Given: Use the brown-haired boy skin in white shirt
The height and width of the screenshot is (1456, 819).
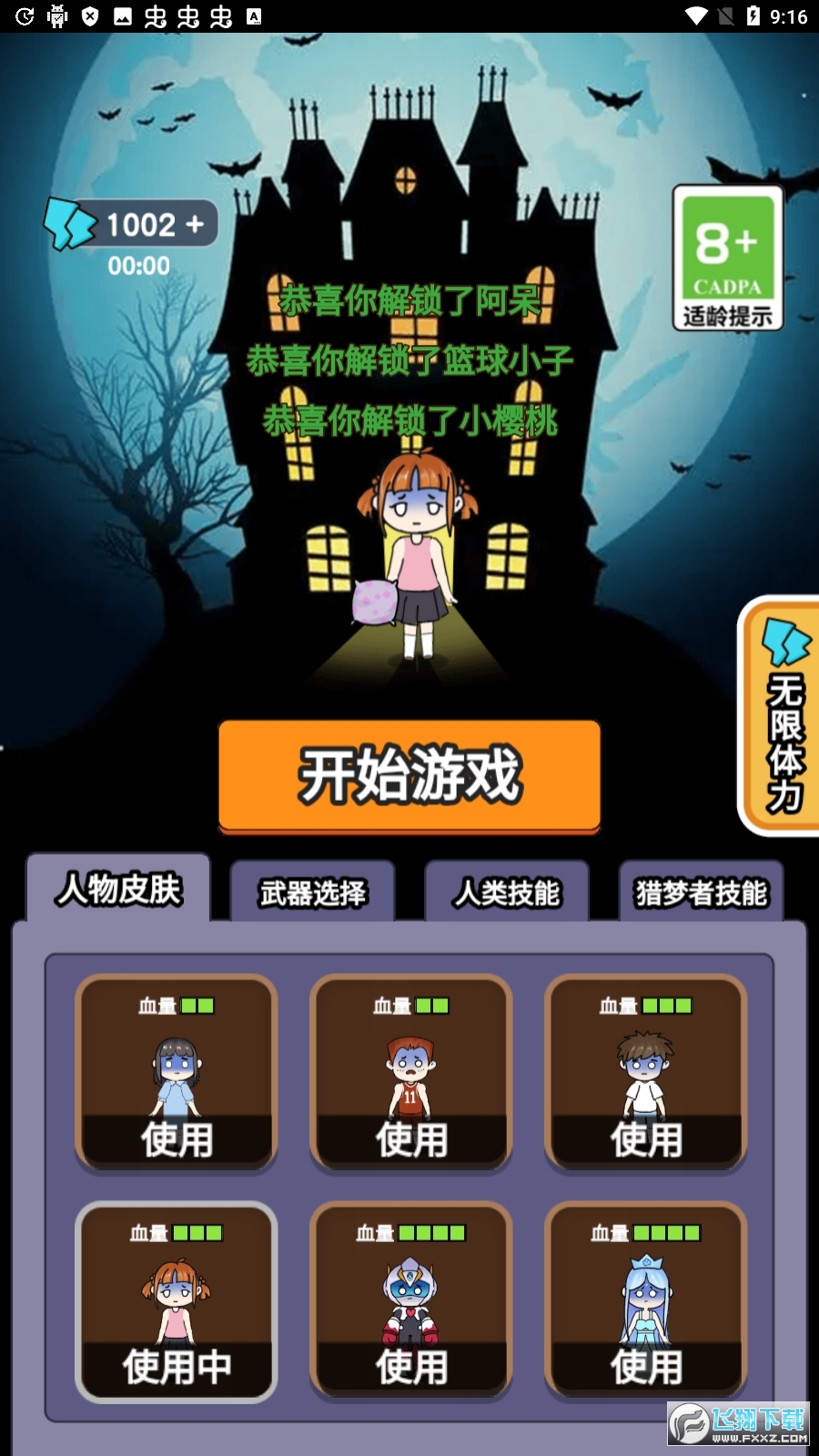Looking at the screenshot, I should coord(646,1138).
